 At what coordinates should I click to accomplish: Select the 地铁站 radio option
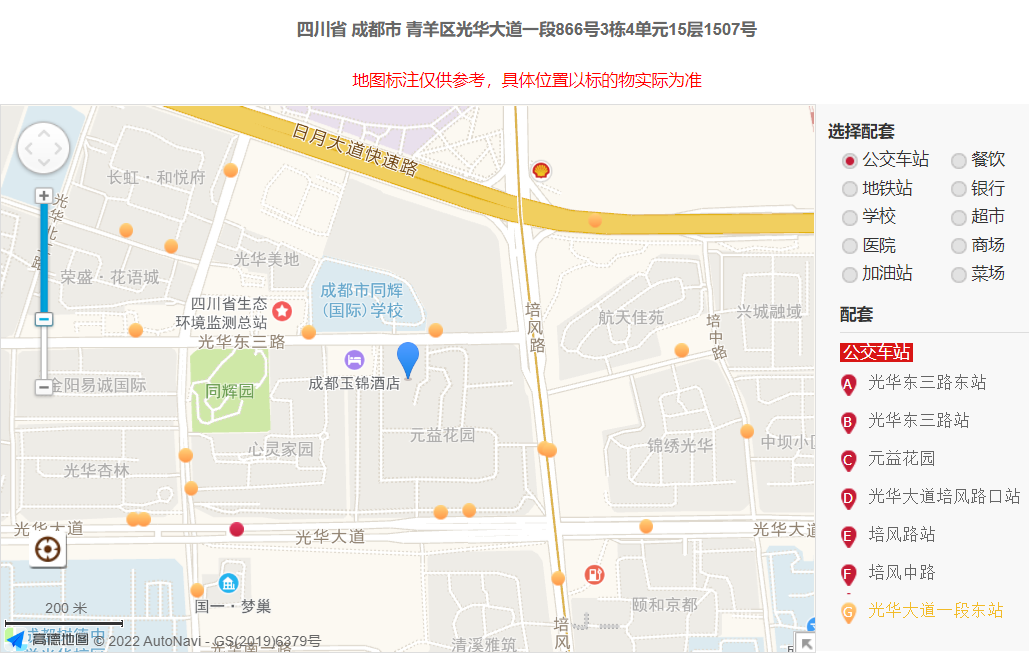pos(850,189)
